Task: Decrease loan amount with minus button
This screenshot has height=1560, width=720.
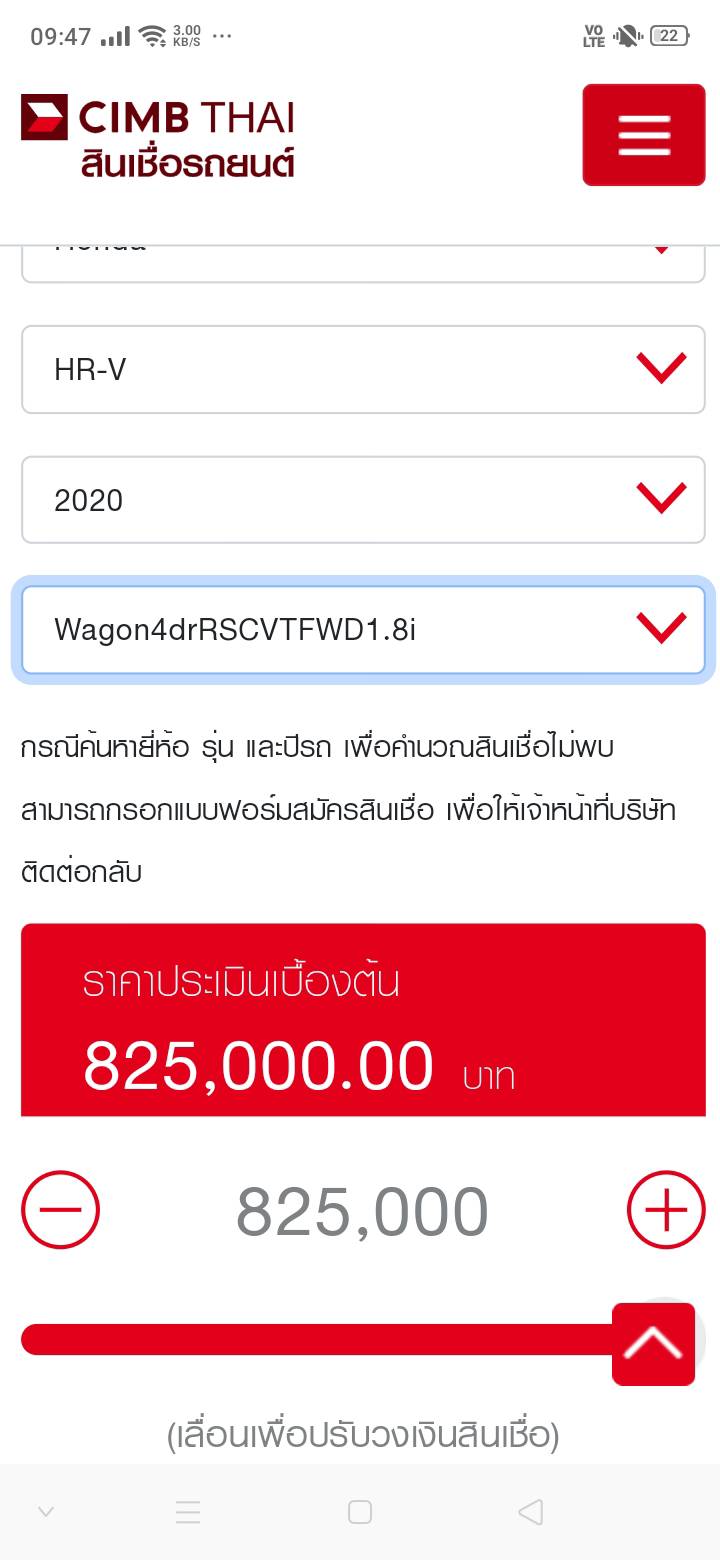Action: (x=60, y=1210)
